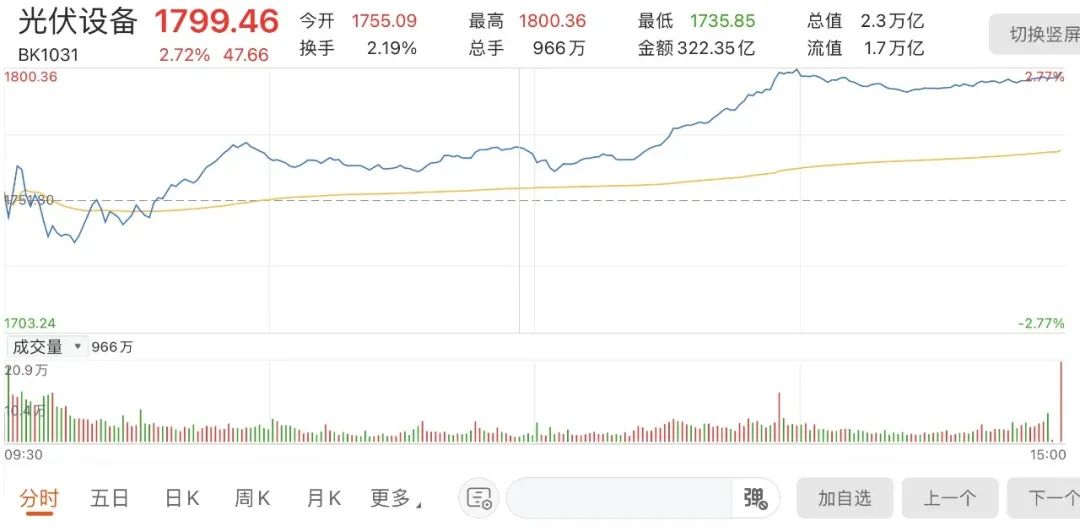Toggle the 弹 bullet comments icon
Screen dimensions: 1080x532
point(754,498)
